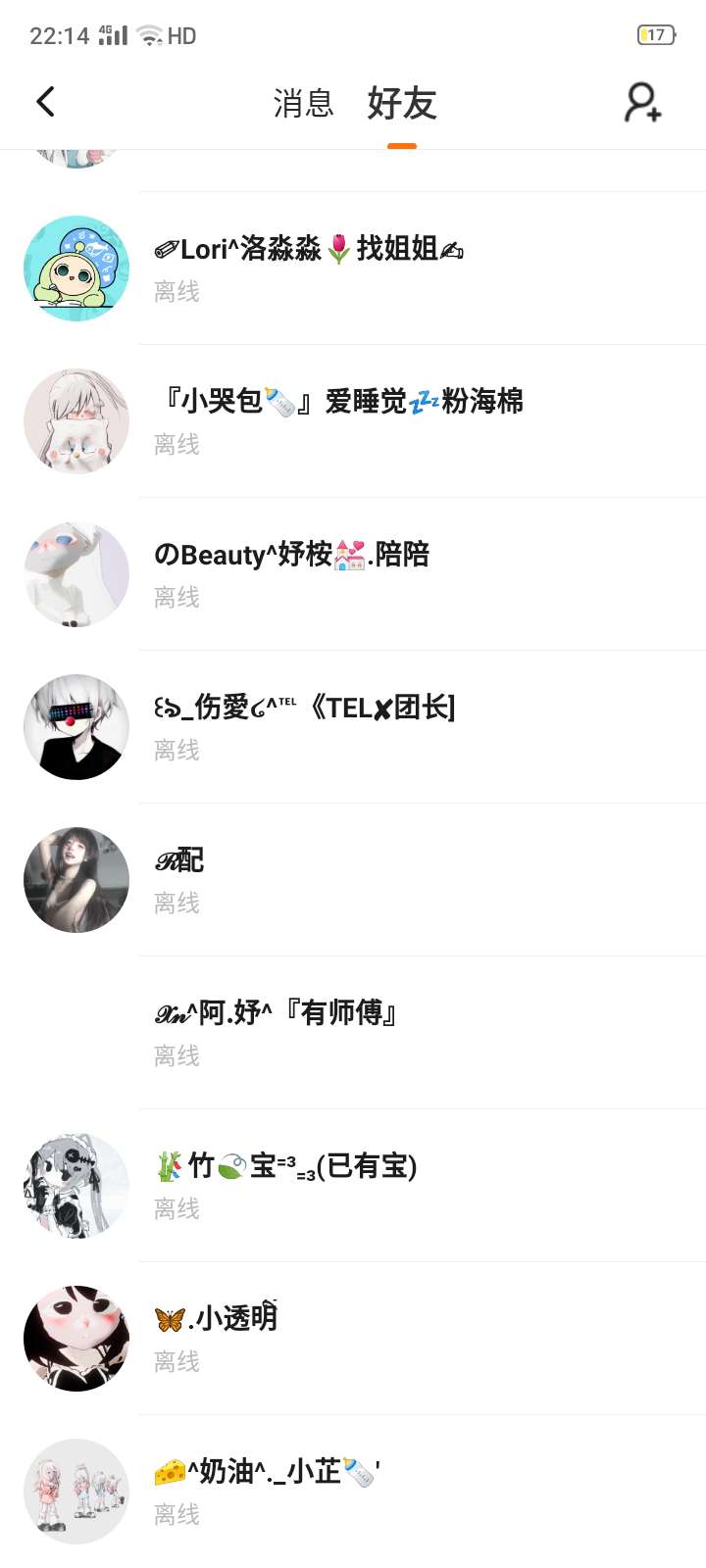Open the add friend icon
Screen dimensions: 706x1568
642,102
